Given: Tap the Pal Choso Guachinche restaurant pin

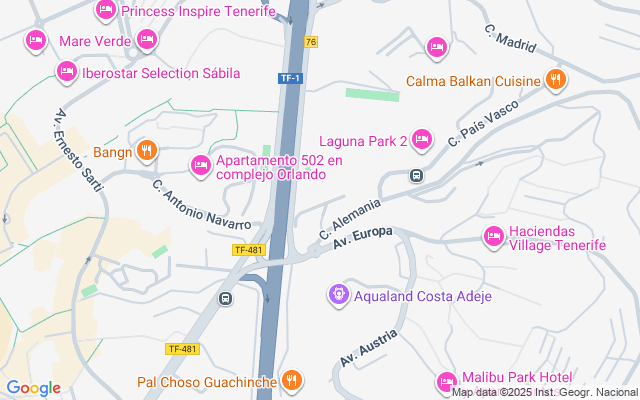Looking at the screenshot, I should 291,381.
